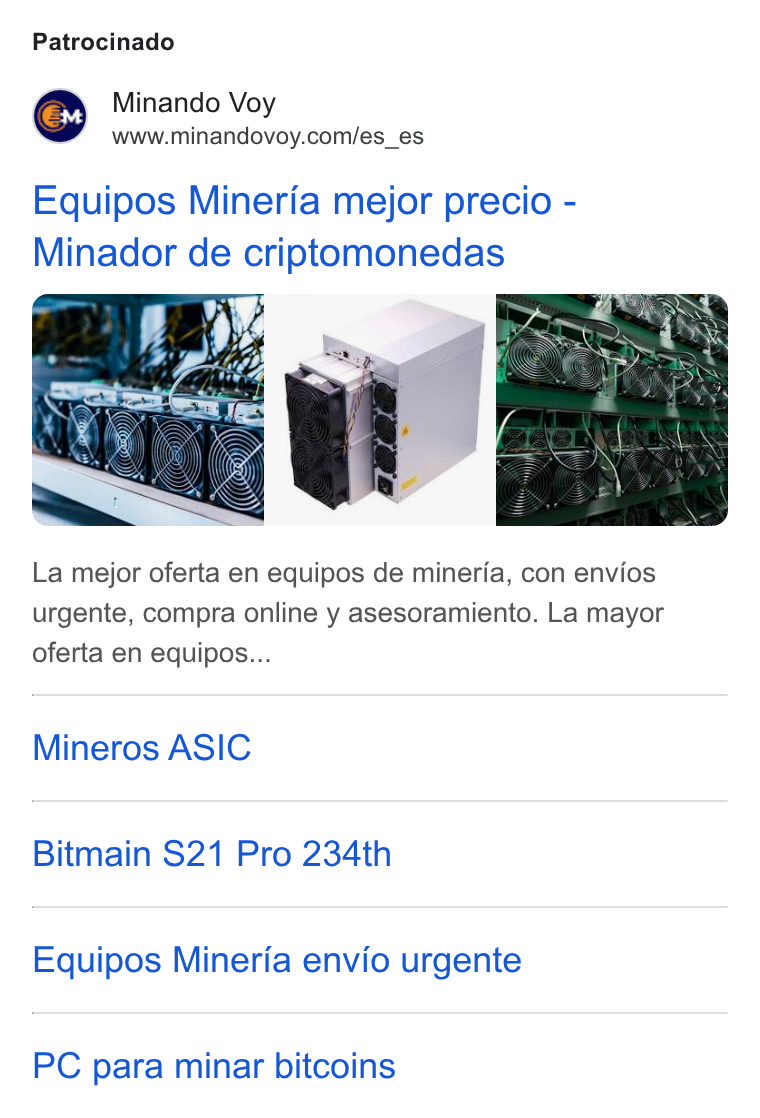Screen dimensions: 760x1118
Task: Tap the image of miners with blue fans
Action: [148, 410]
